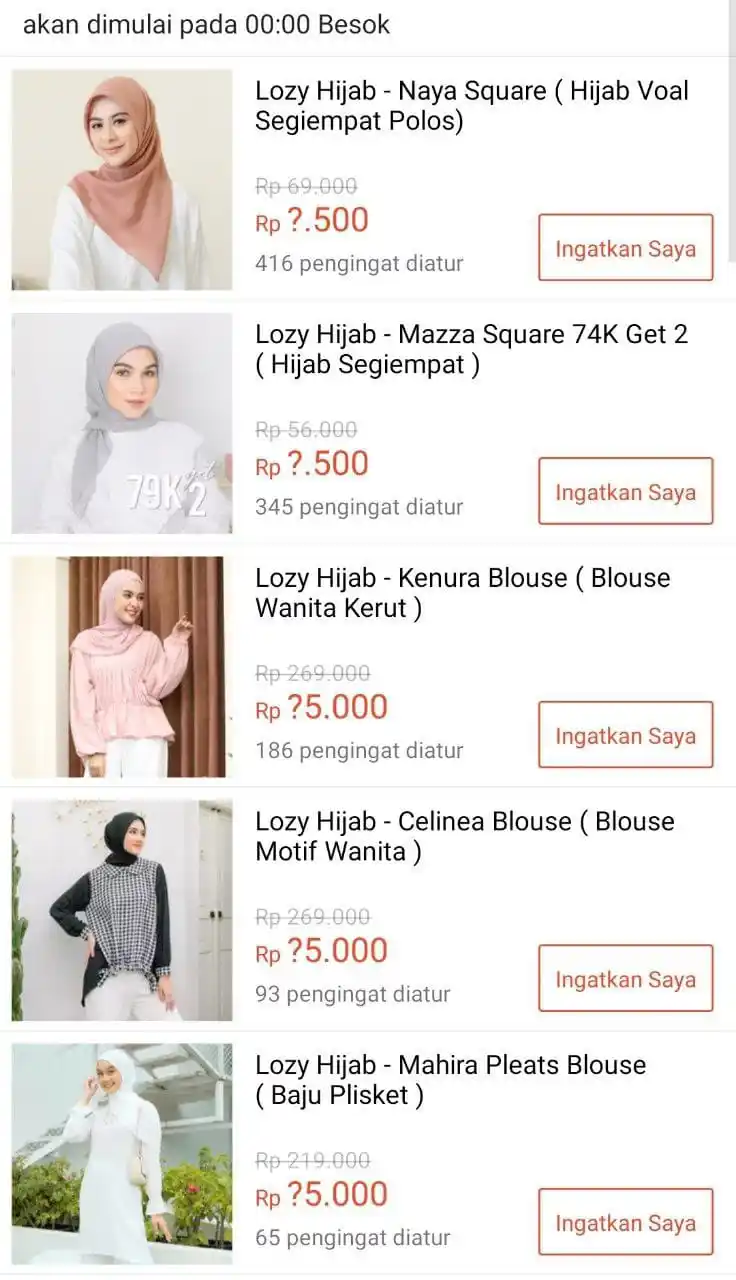Click the discounted price of Kenura Blouse
This screenshot has width=736, height=1280.
(320, 705)
